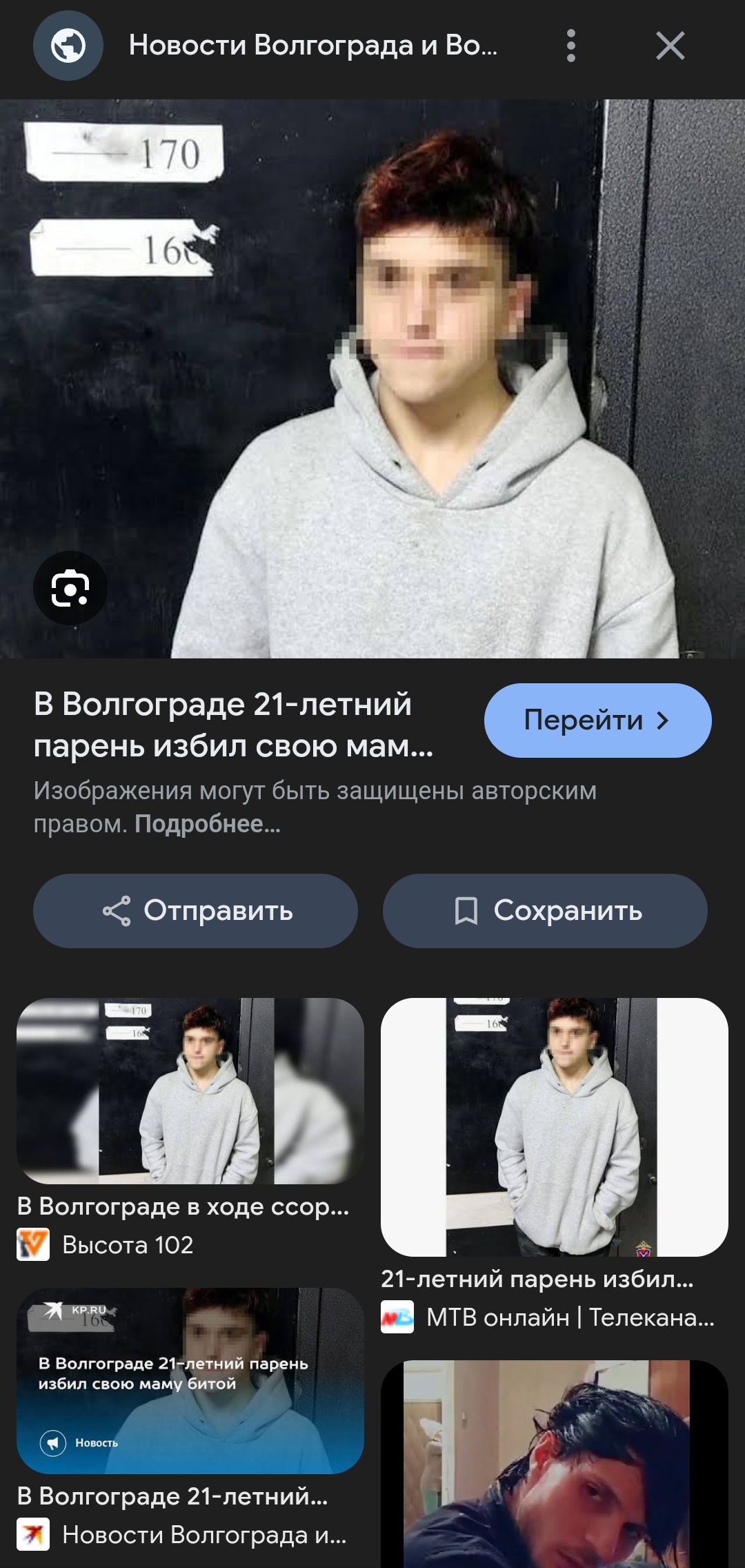Close the image viewer
This screenshot has height=1568, width=745.
point(670,46)
